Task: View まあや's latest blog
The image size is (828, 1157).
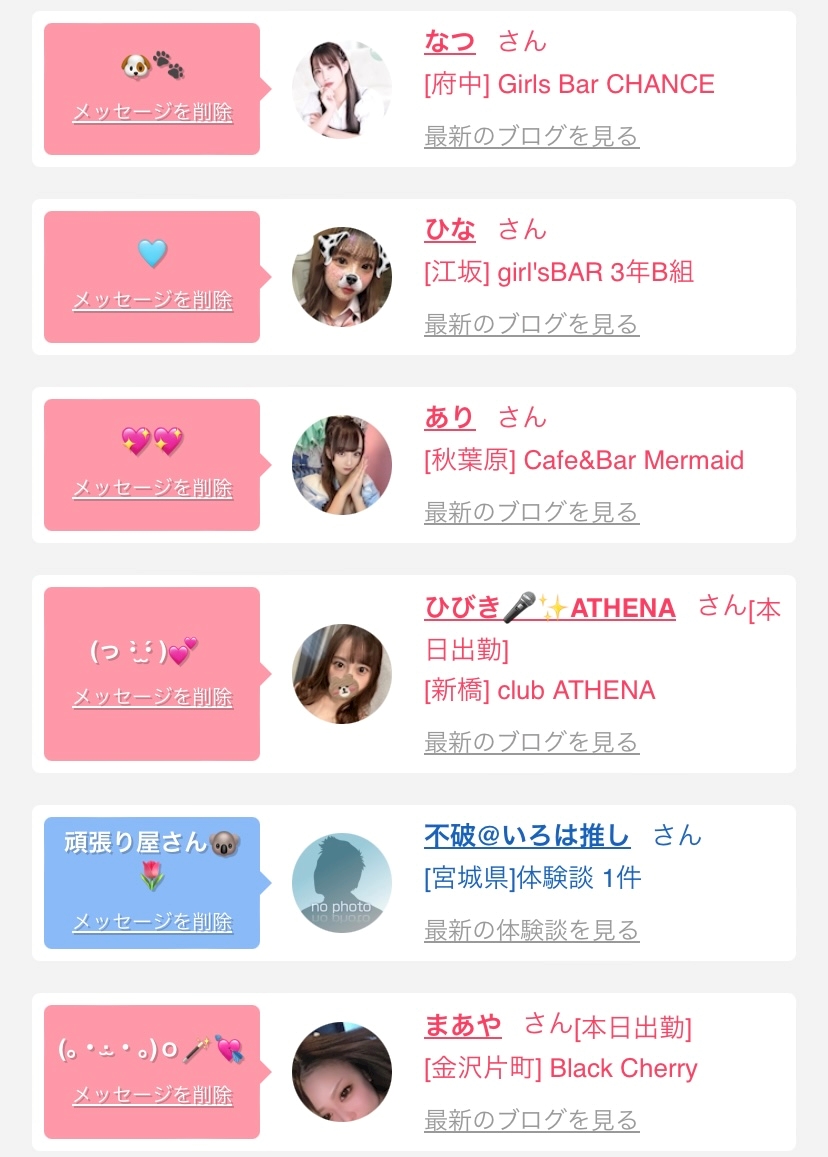Action: pos(531,1120)
